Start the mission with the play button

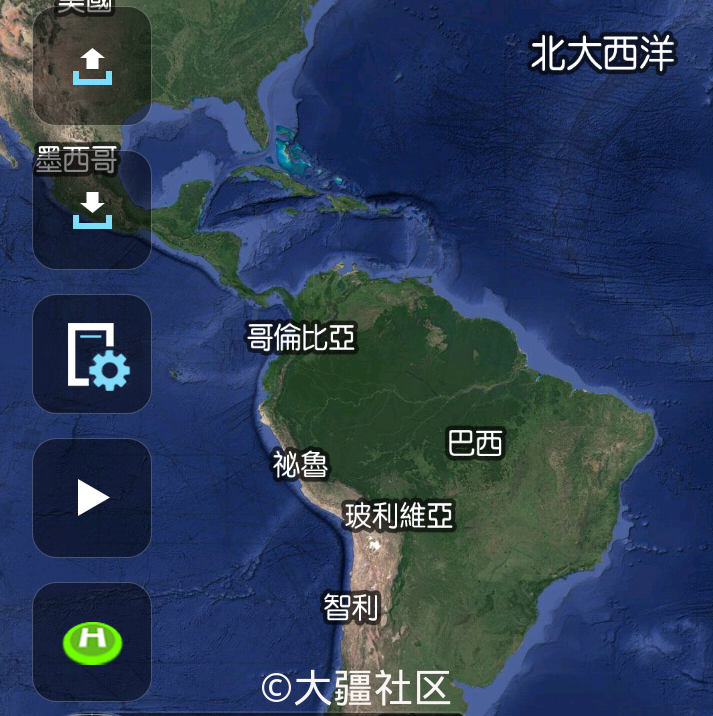click(x=92, y=497)
